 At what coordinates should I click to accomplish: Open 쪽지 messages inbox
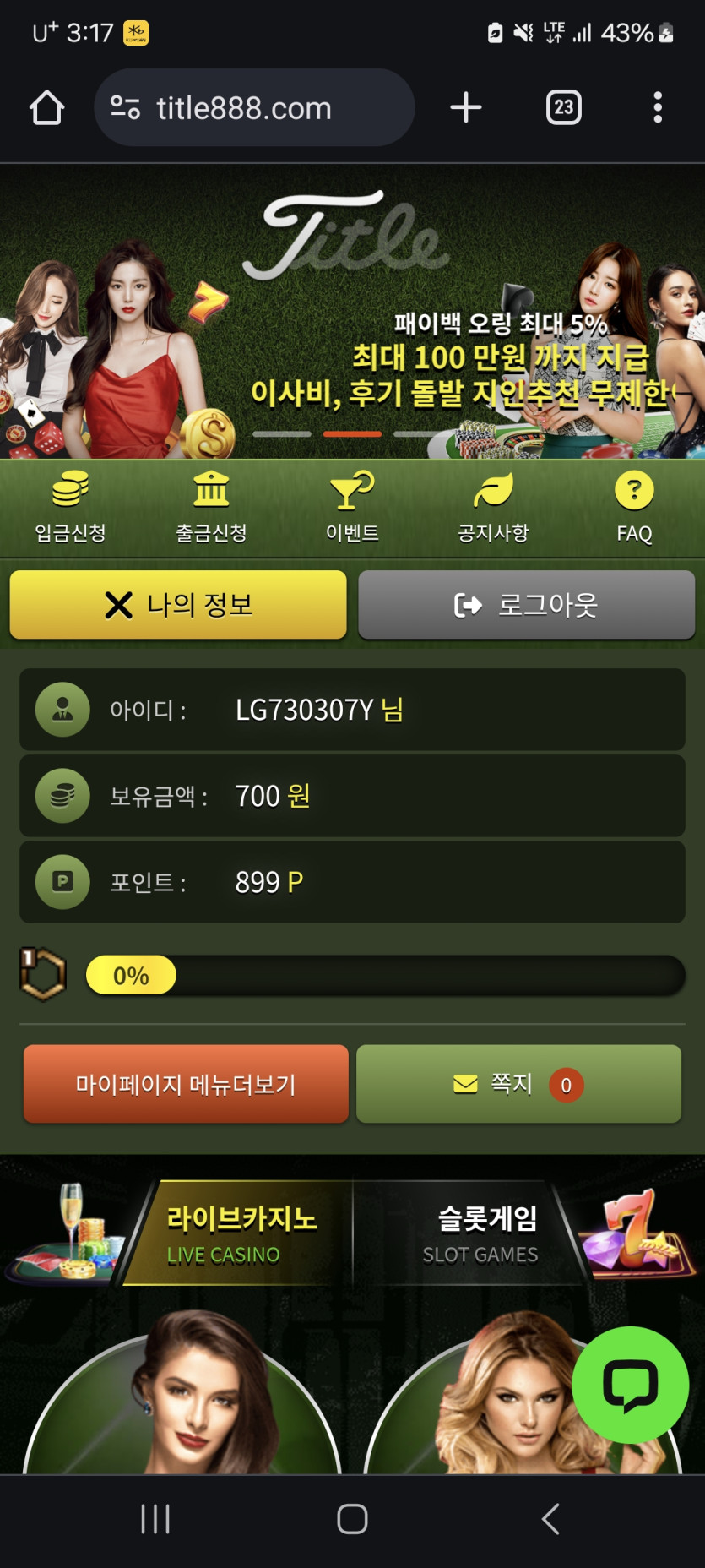coord(518,1084)
